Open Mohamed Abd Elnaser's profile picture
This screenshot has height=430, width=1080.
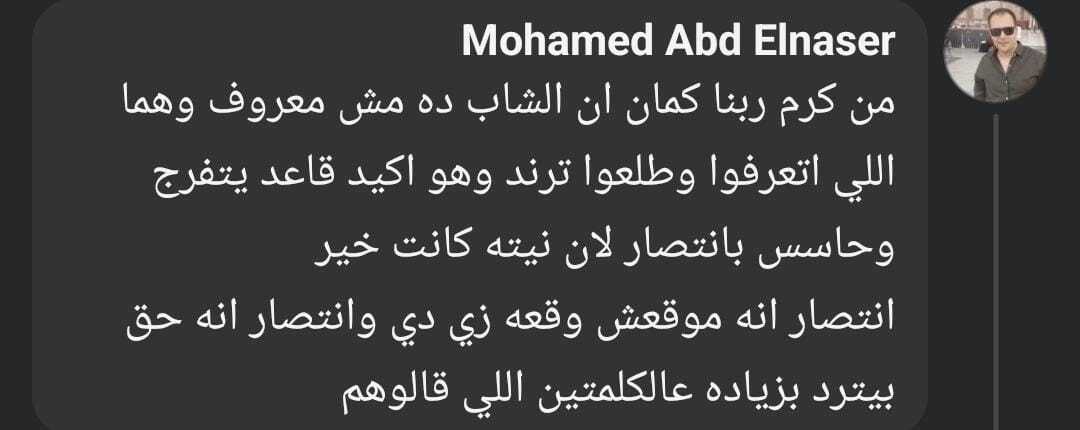pos(996,48)
